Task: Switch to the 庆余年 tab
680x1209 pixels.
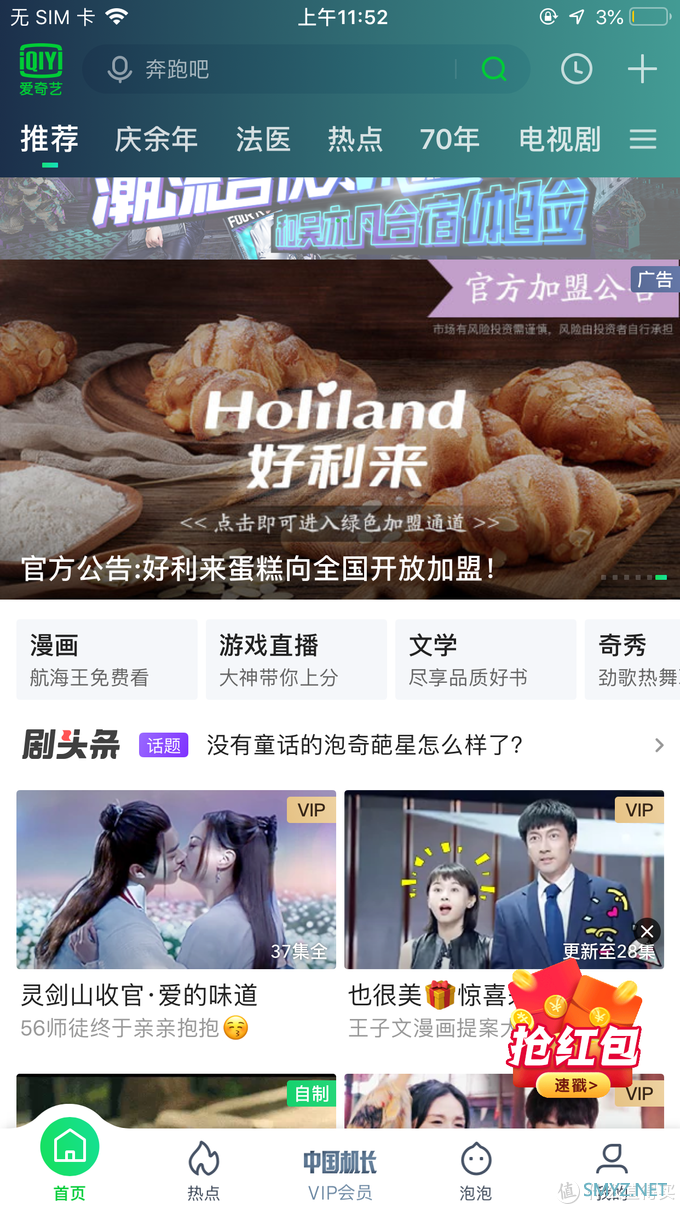Action: (x=156, y=139)
